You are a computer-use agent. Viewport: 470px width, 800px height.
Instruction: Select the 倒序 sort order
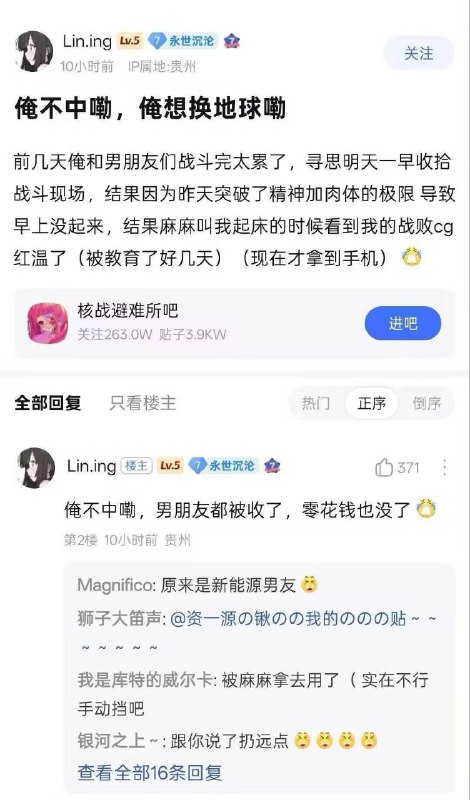click(x=427, y=403)
